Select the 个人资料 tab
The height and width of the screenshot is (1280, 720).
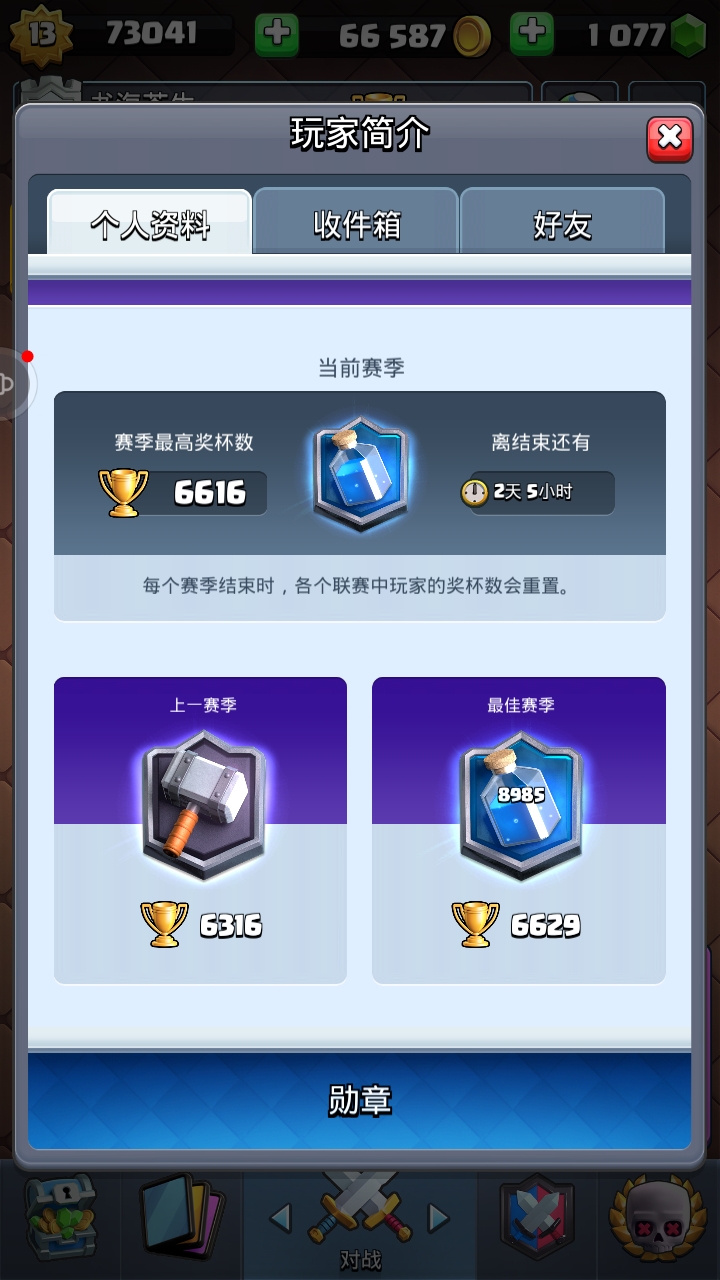pos(150,225)
